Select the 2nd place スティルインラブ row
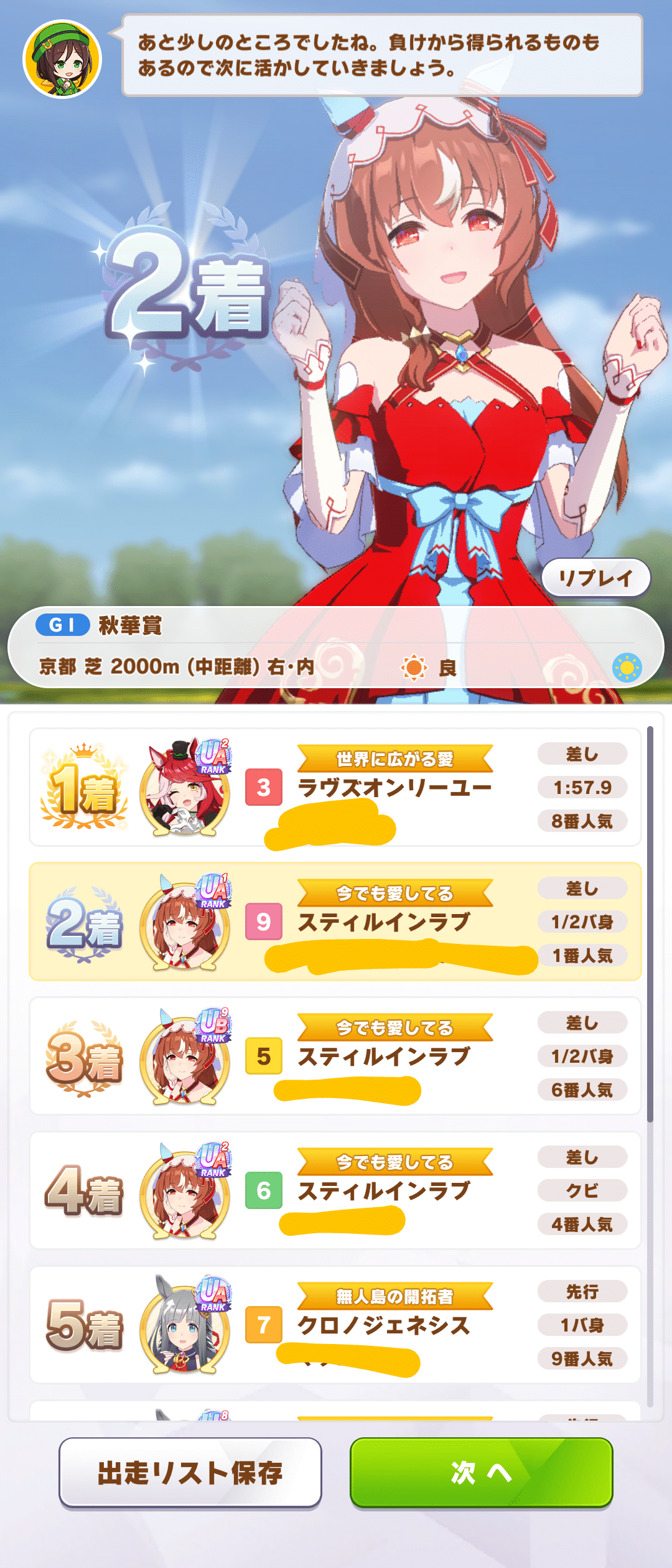This screenshot has height=1568, width=672. click(335, 922)
